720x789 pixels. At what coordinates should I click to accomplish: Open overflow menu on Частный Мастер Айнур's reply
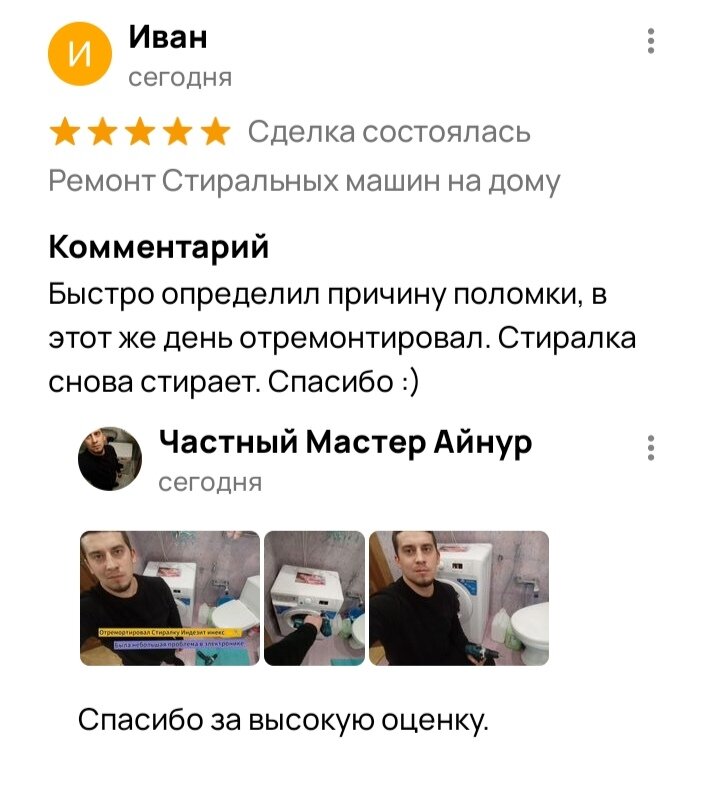pos(651,448)
